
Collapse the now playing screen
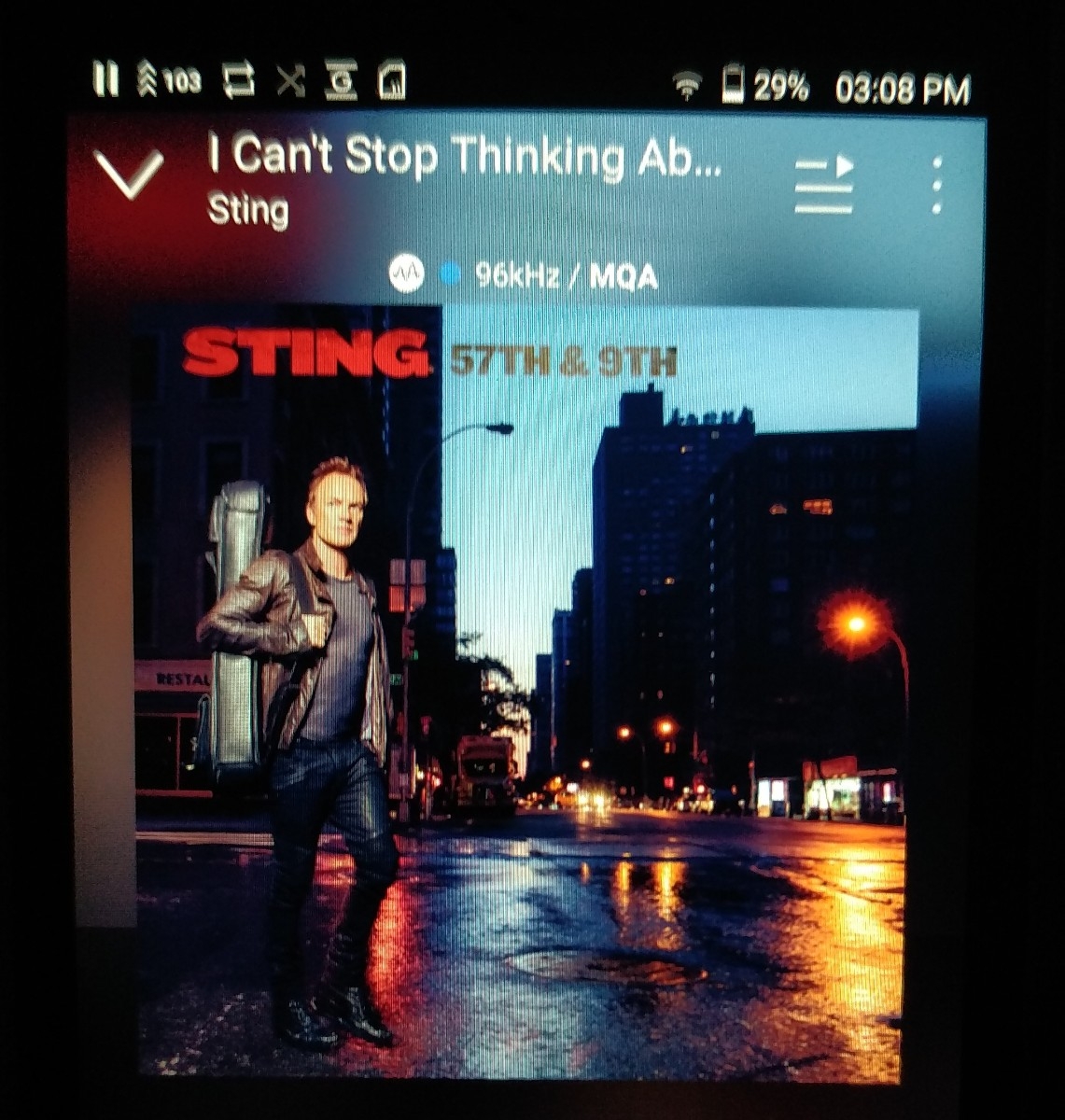(129, 175)
